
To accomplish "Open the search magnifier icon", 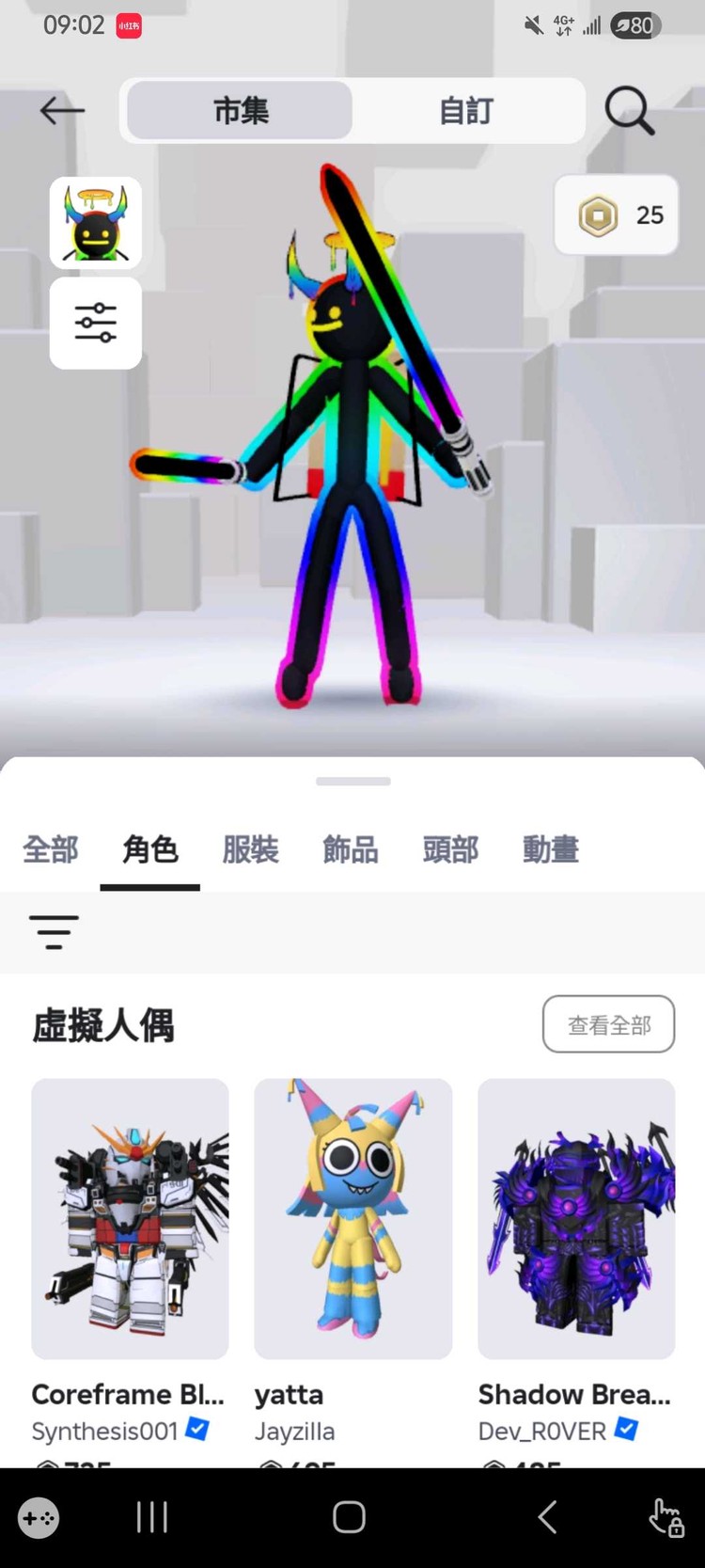I will pyautogui.click(x=629, y=111).
